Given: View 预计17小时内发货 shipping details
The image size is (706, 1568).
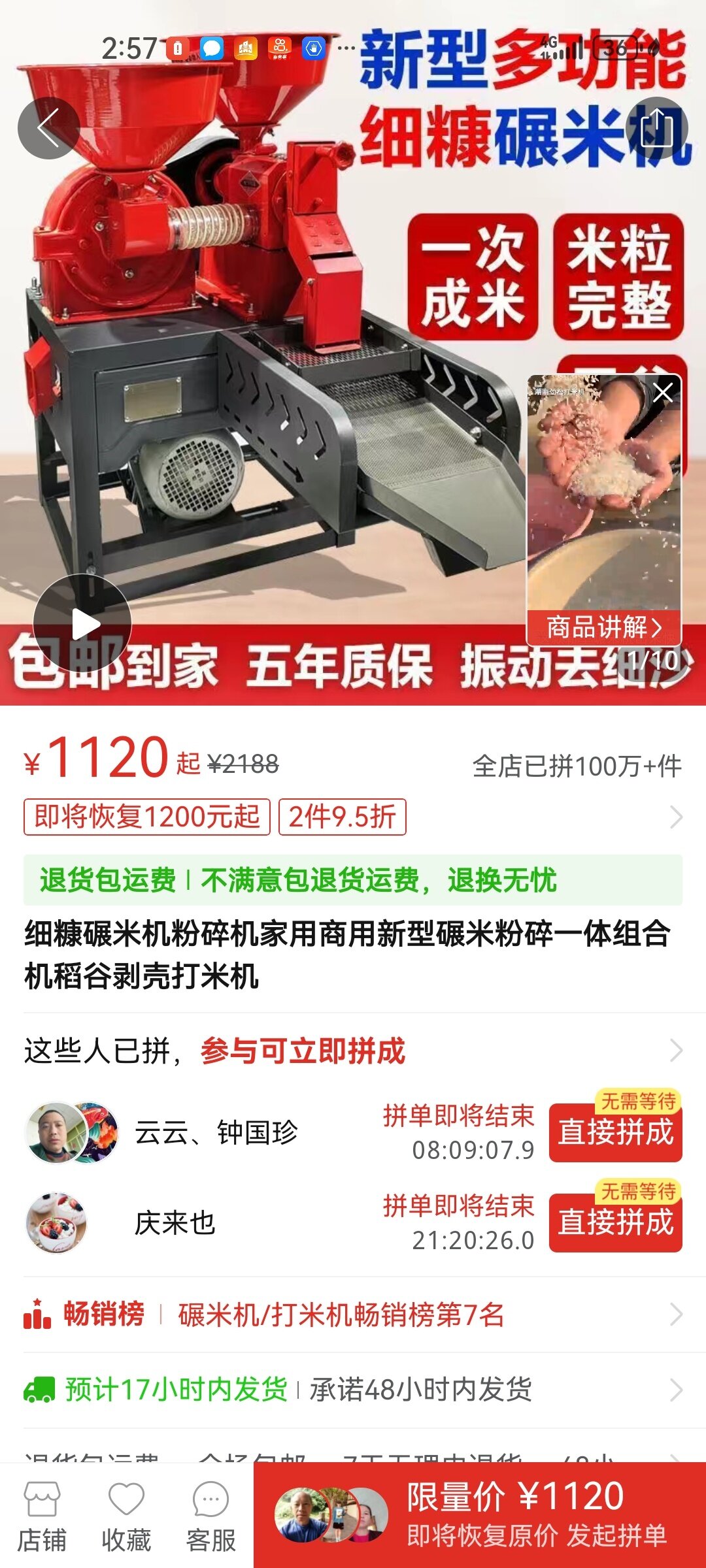Looking at the screenshot, I should [x=353, y=1390].
